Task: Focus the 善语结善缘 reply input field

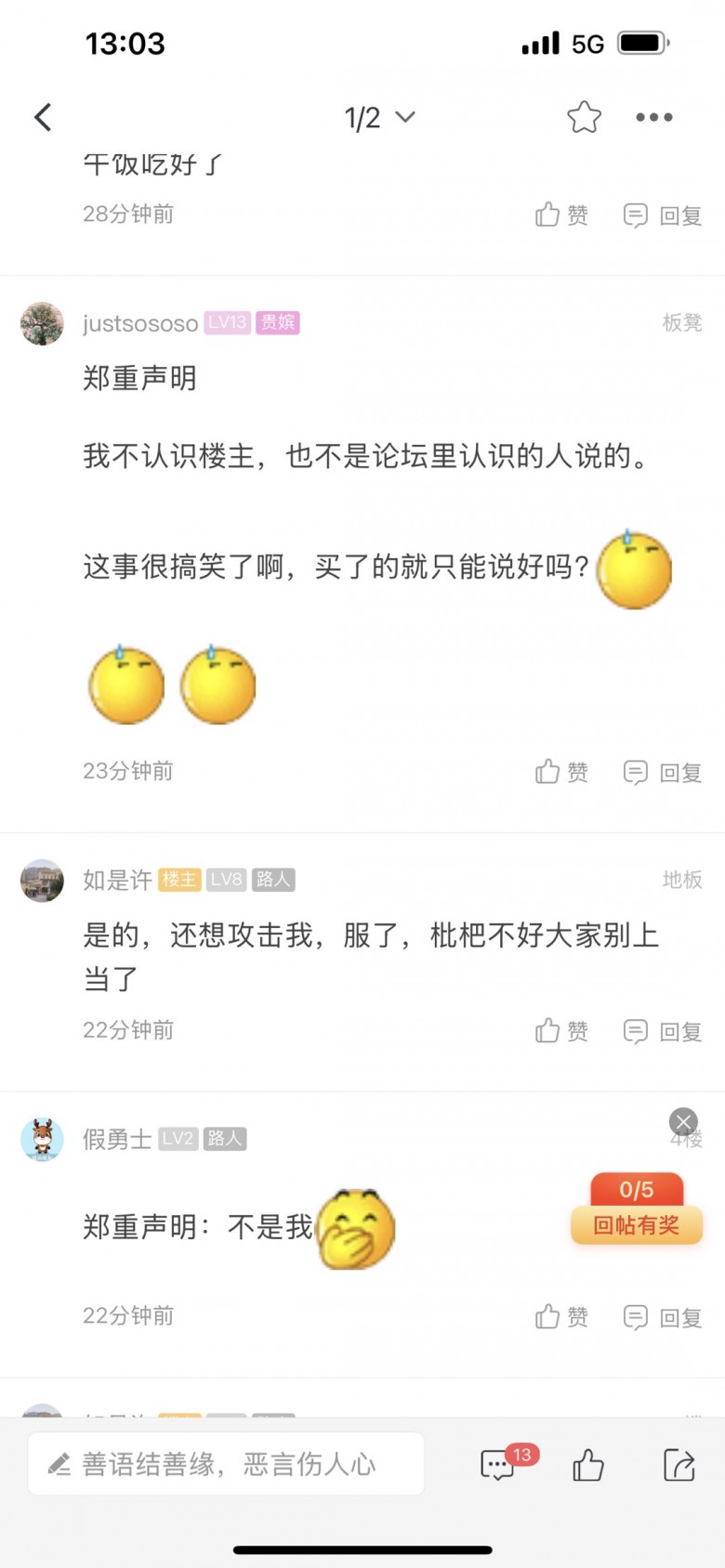Action: [226, 1464]
